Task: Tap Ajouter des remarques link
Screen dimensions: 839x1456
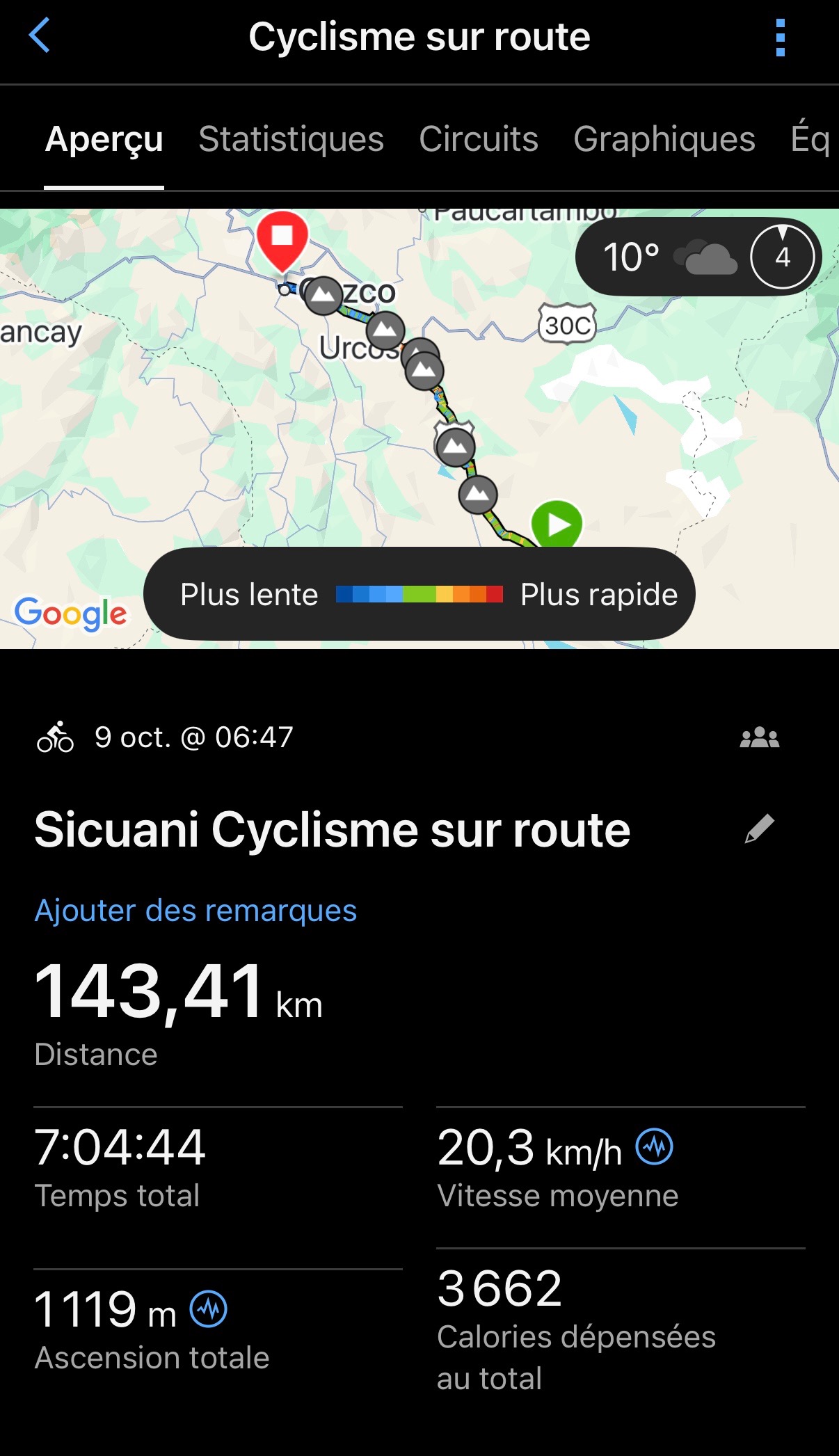Action: (x=195, y=911)
